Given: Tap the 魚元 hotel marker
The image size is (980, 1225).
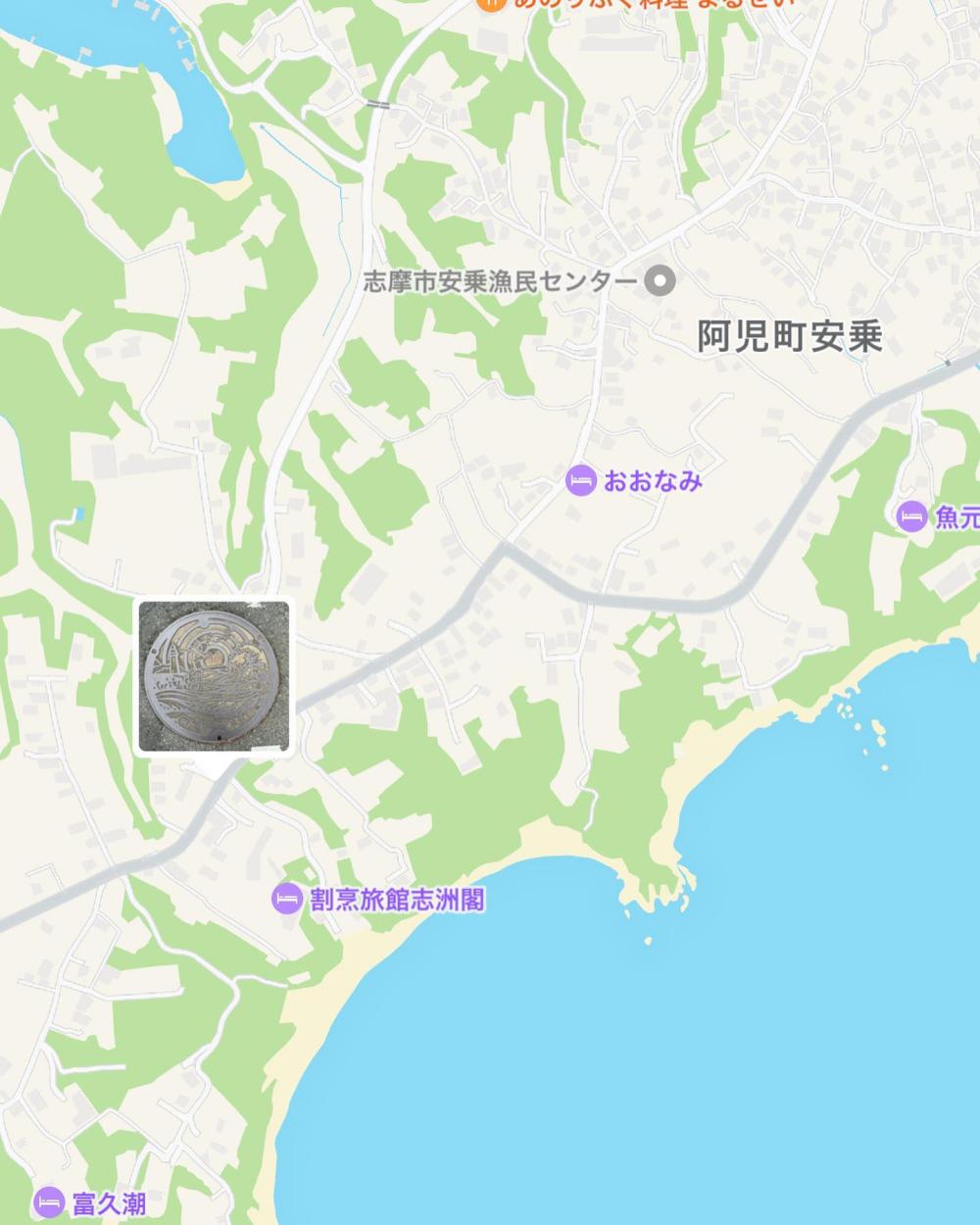Looking at the screenshot, I should click(x=912, y=516).
